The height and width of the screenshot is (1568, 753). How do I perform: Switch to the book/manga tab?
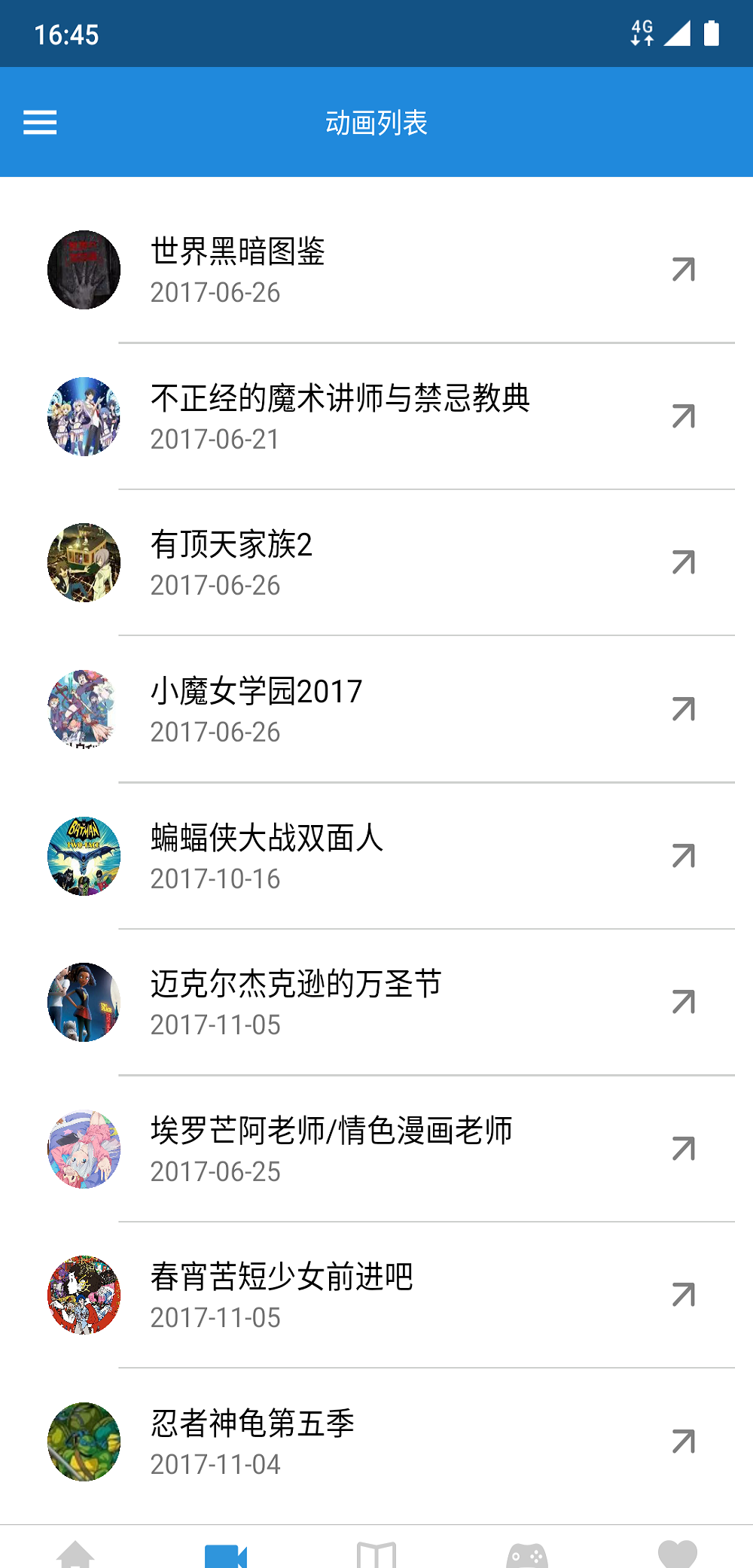376,1552
